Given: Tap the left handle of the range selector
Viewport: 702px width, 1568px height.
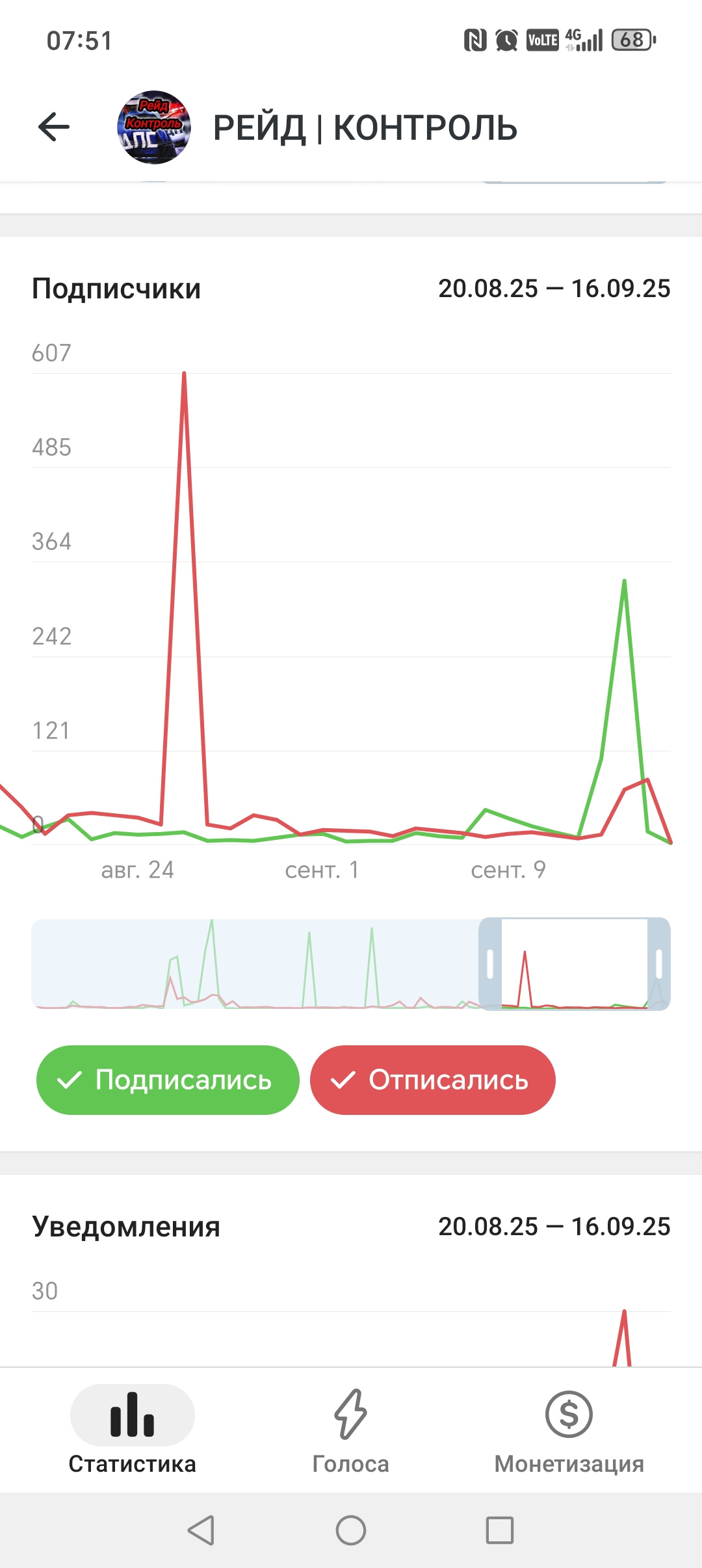Looking at the screenshot, I should [x=490, y=964].
